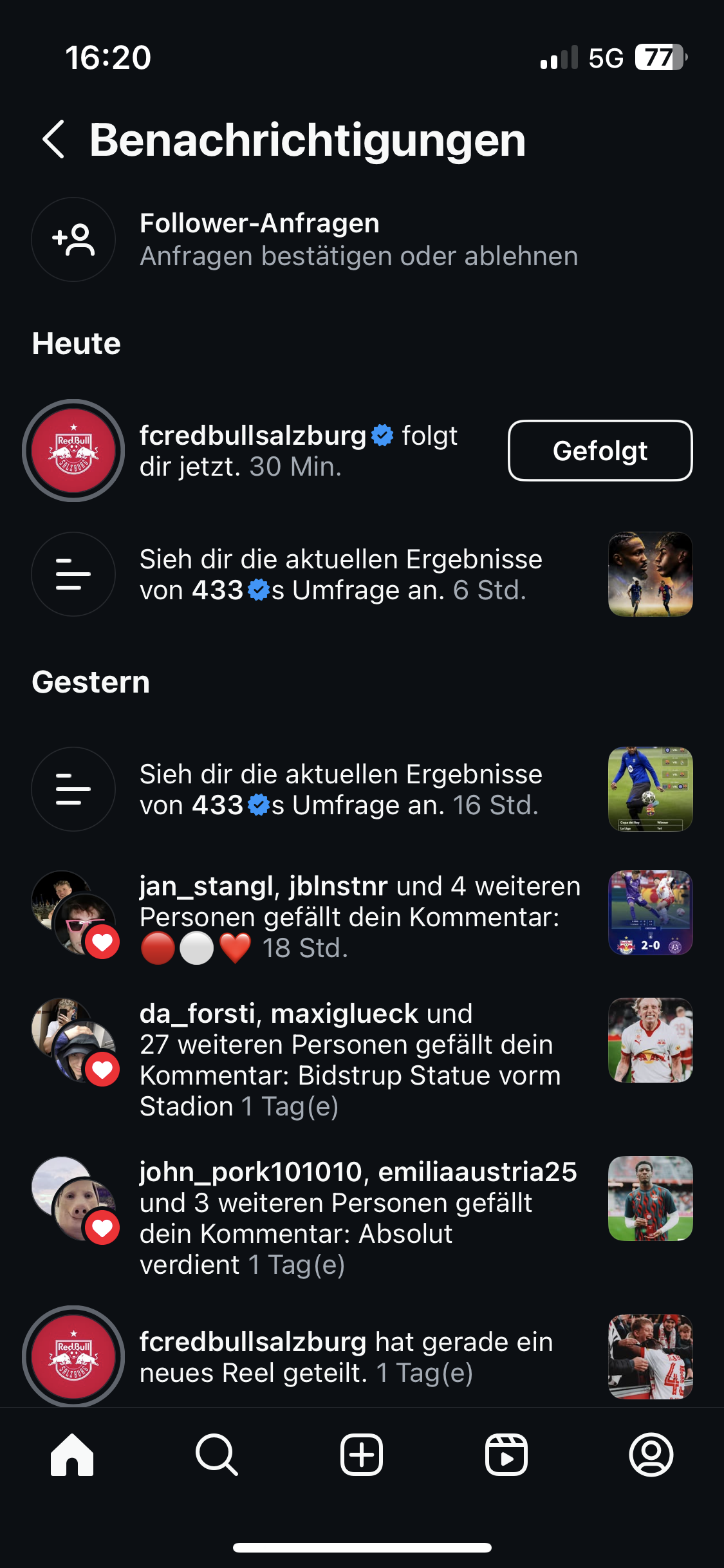
Task: Switch to the Reels tab
Action: (506, 1454)
